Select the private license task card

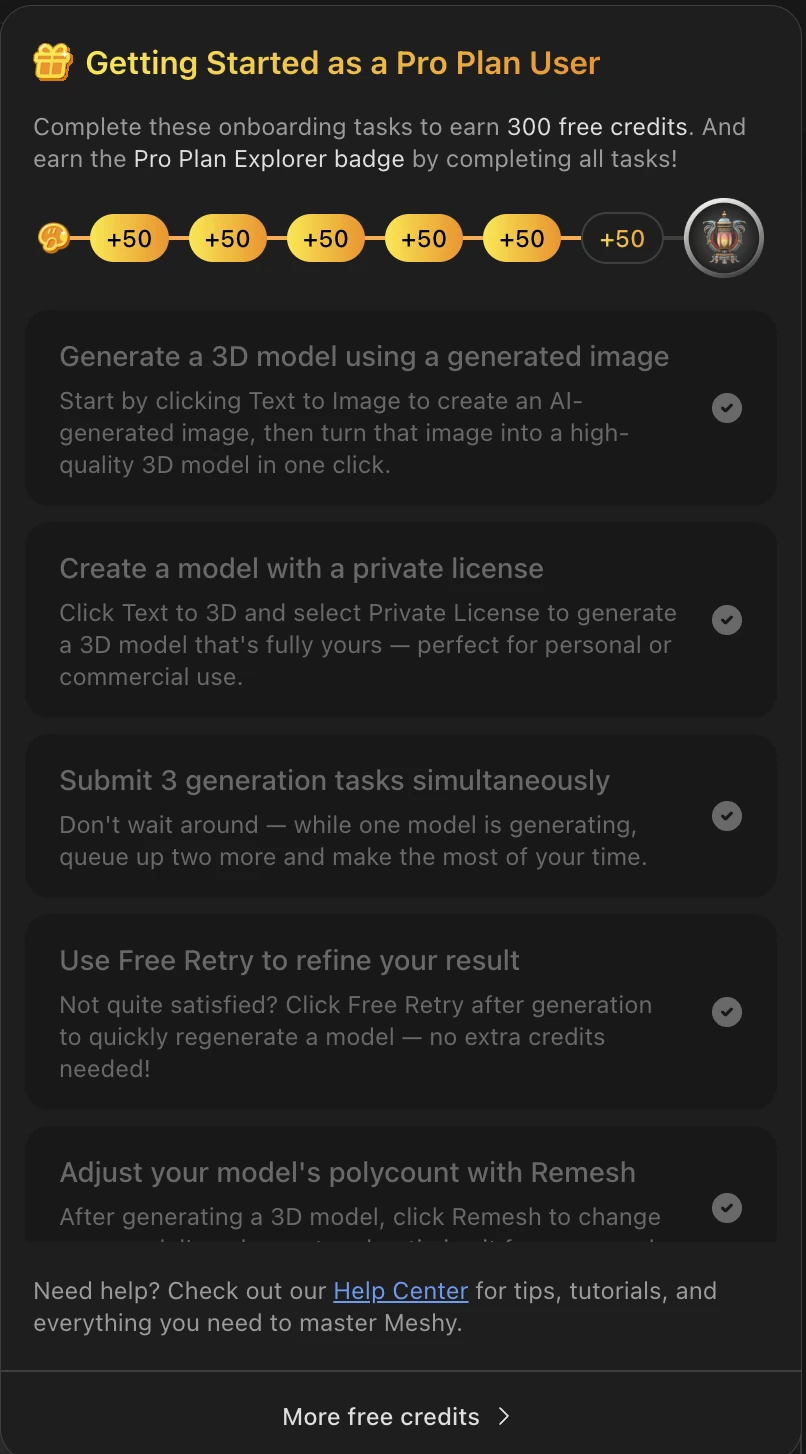[x=401, y=620]
